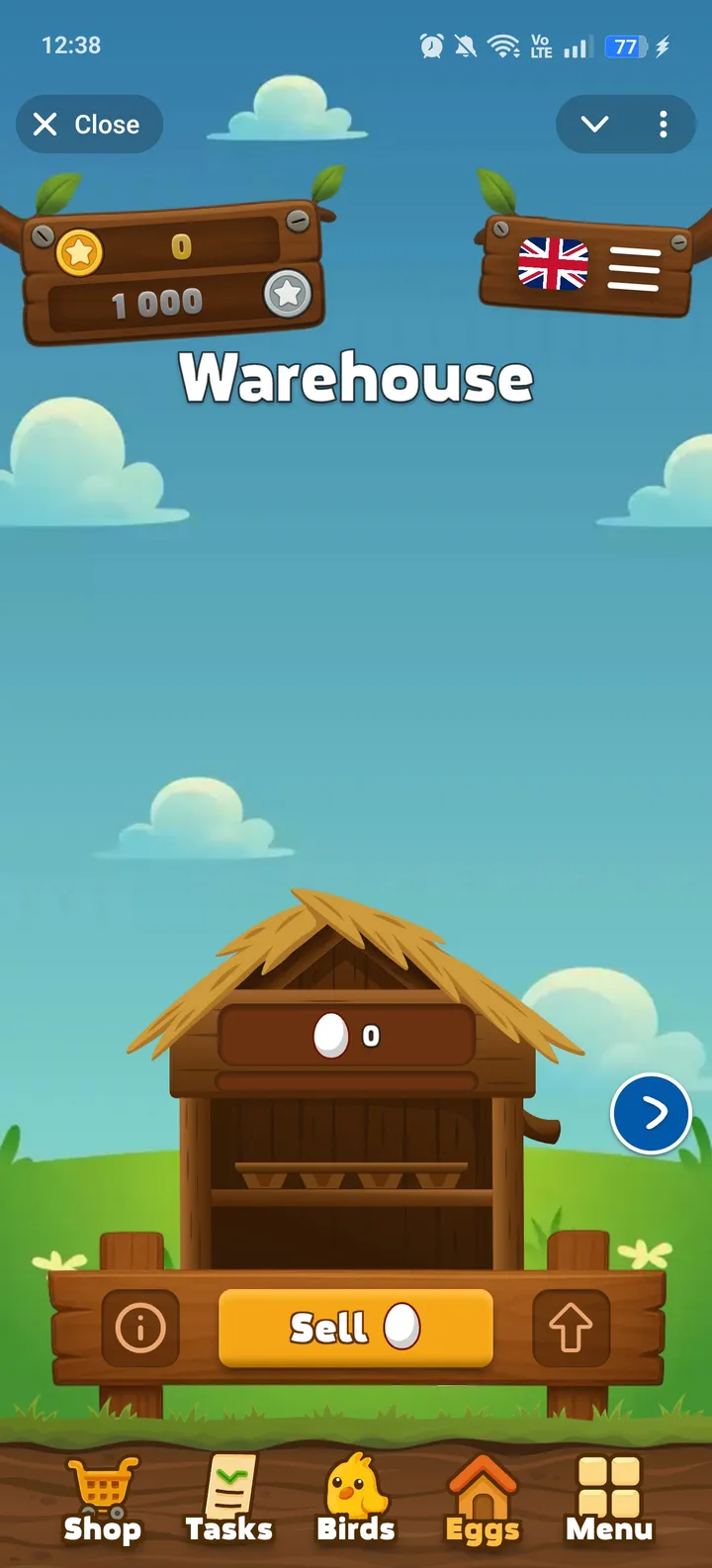The image size is (712, 1568).
Task: Tap the clock showing 12:38
Action: (x=70, y=45)
